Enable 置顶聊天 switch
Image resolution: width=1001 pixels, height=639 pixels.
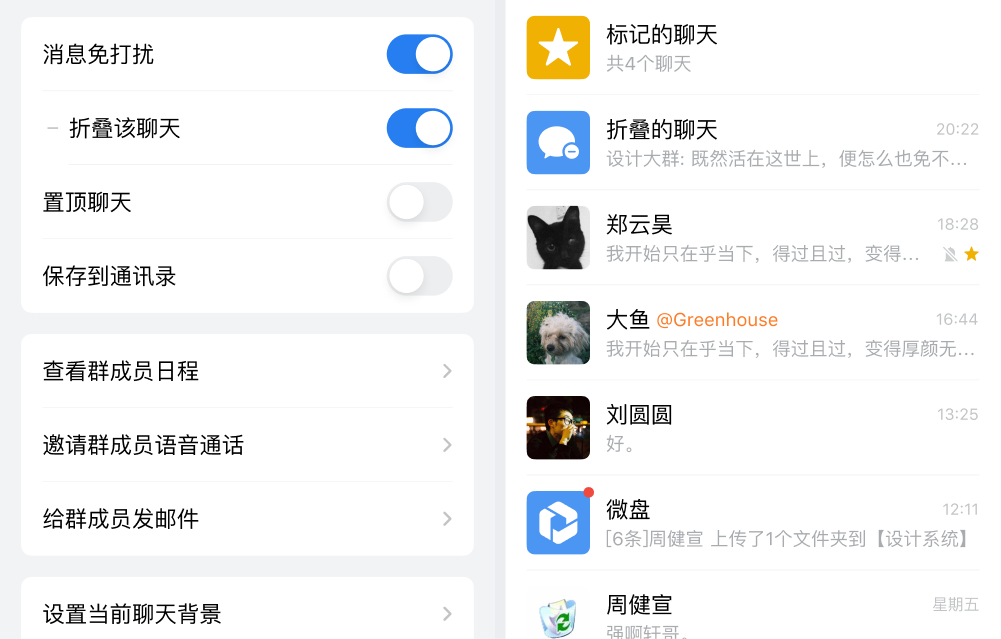pyautogui.click(x=419, y=202)
